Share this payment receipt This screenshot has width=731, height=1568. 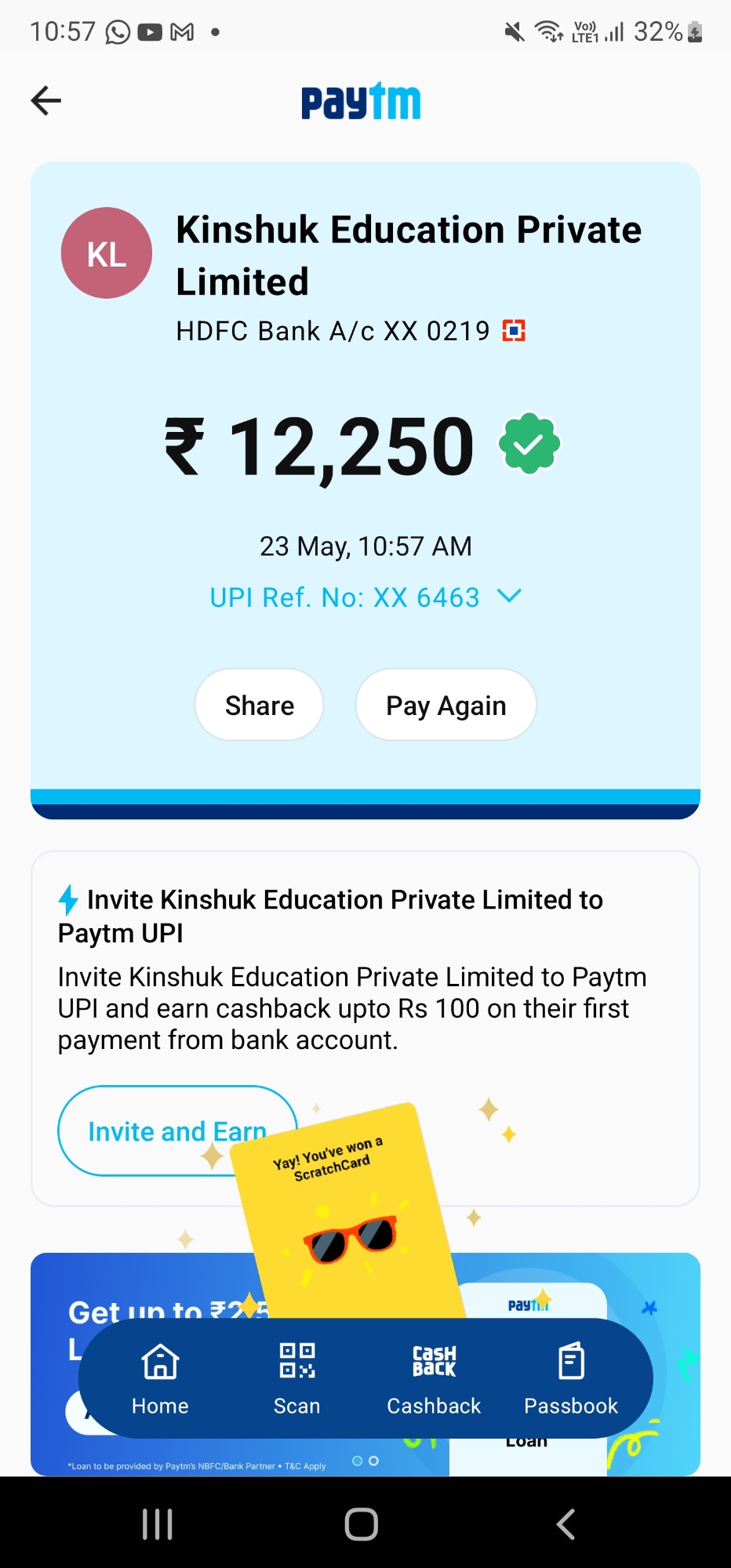click(x=260, y=706)
